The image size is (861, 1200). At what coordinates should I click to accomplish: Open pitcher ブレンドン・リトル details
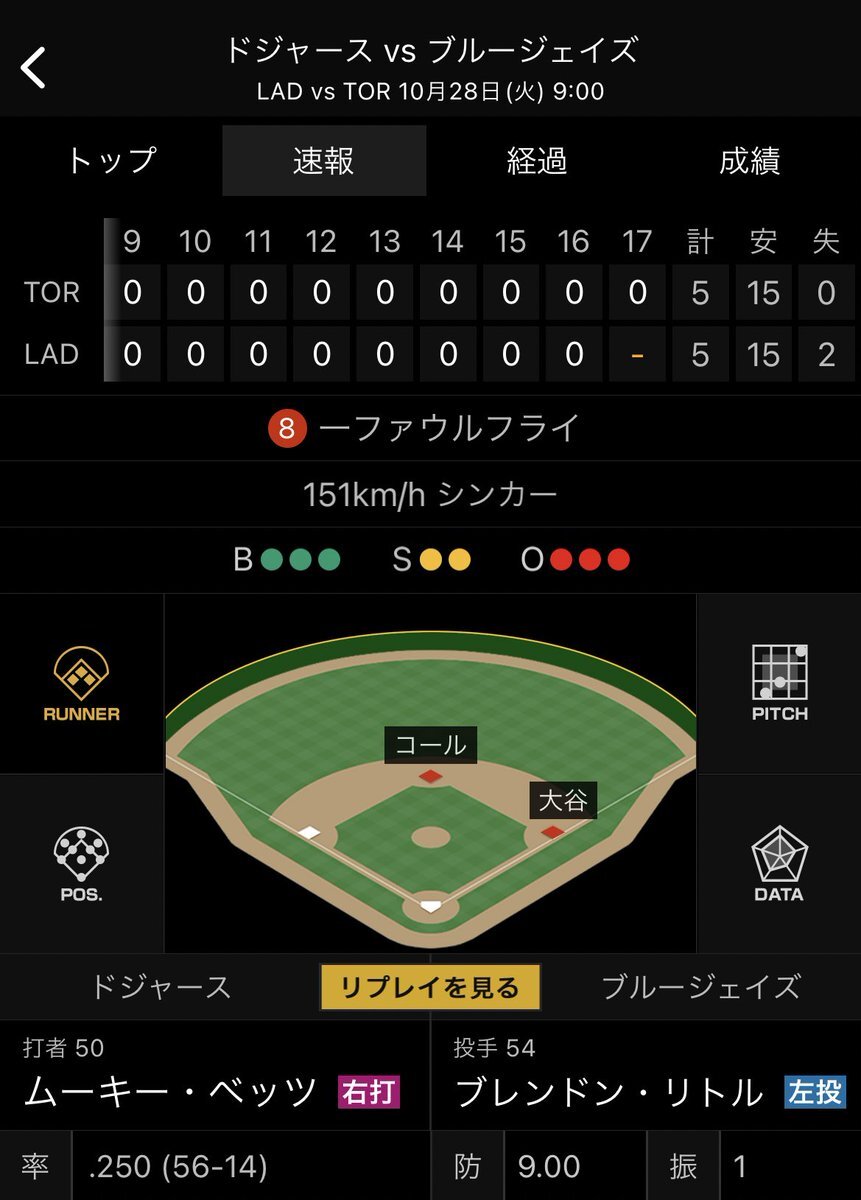tap(610, 1092)
